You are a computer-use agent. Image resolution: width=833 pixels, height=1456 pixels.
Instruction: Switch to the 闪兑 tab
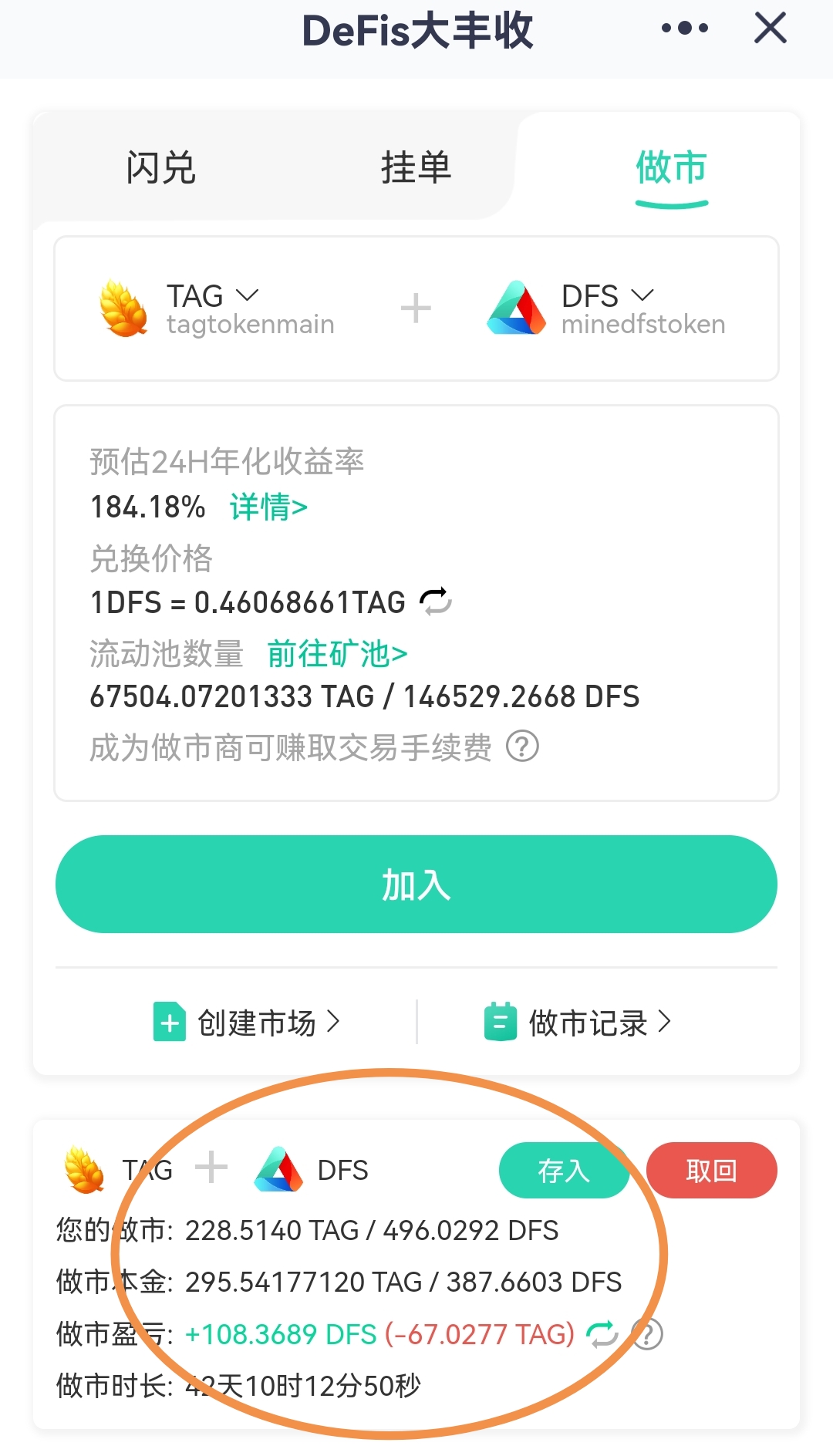click(x=160, y=168)
